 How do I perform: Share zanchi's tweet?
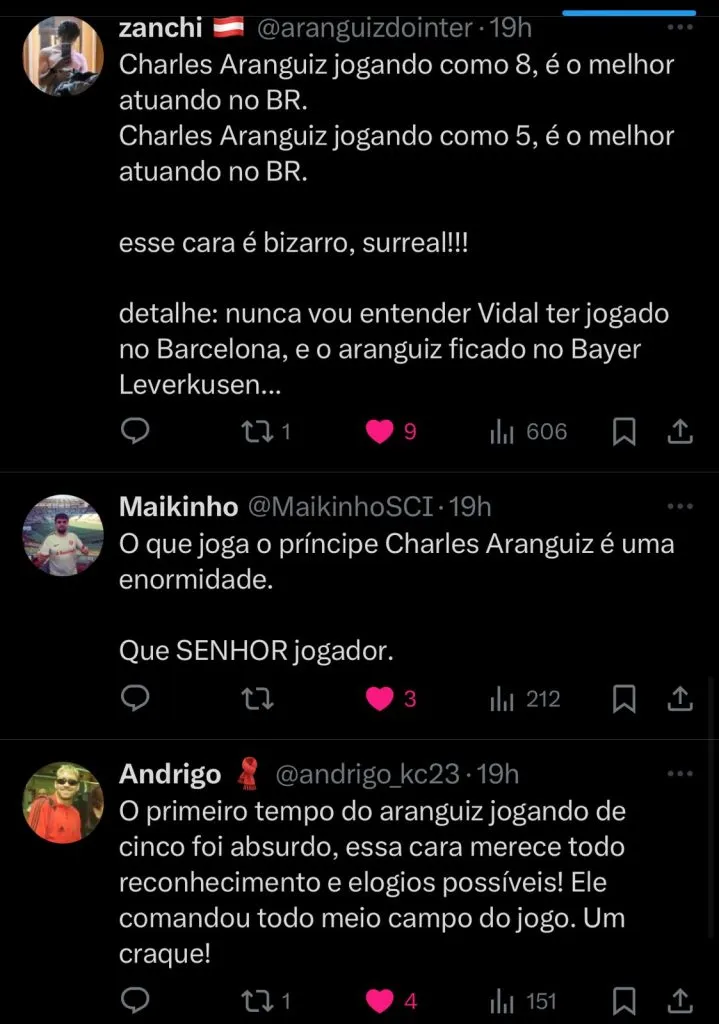(680, 431)
